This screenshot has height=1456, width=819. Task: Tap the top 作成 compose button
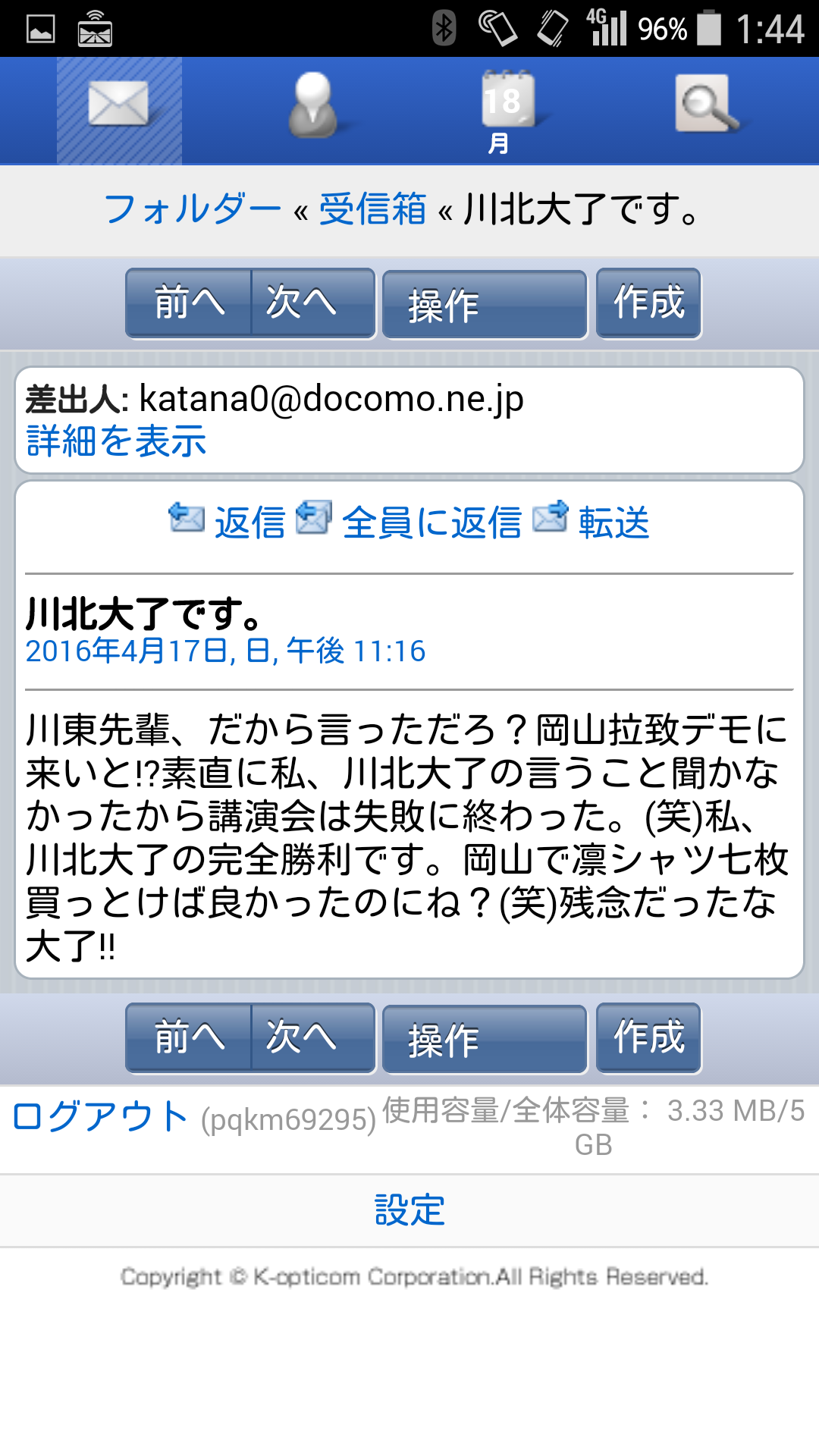point(648,303)
